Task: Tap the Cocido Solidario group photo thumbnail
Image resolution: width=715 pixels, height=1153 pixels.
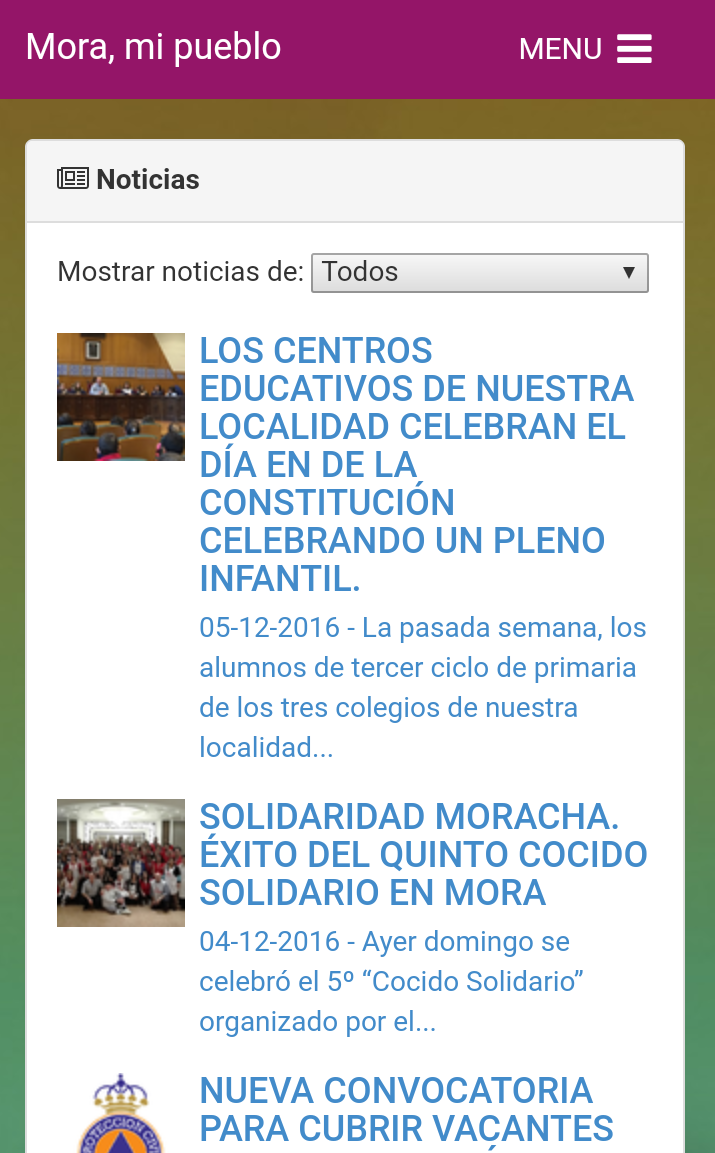Action: [x=121, y=862]
